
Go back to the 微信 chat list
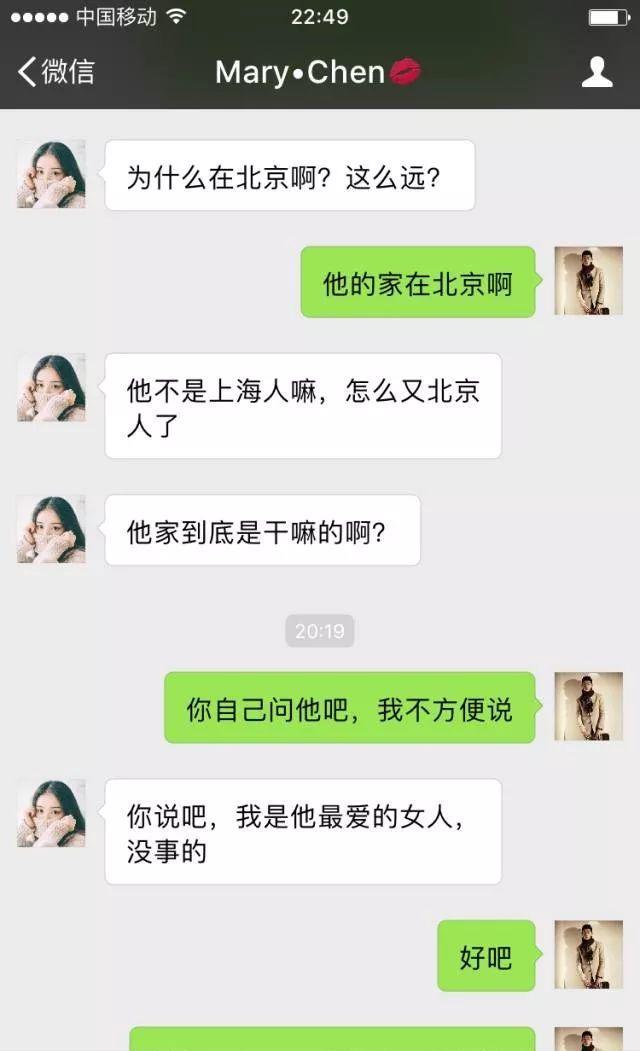[x=56, y=72]
